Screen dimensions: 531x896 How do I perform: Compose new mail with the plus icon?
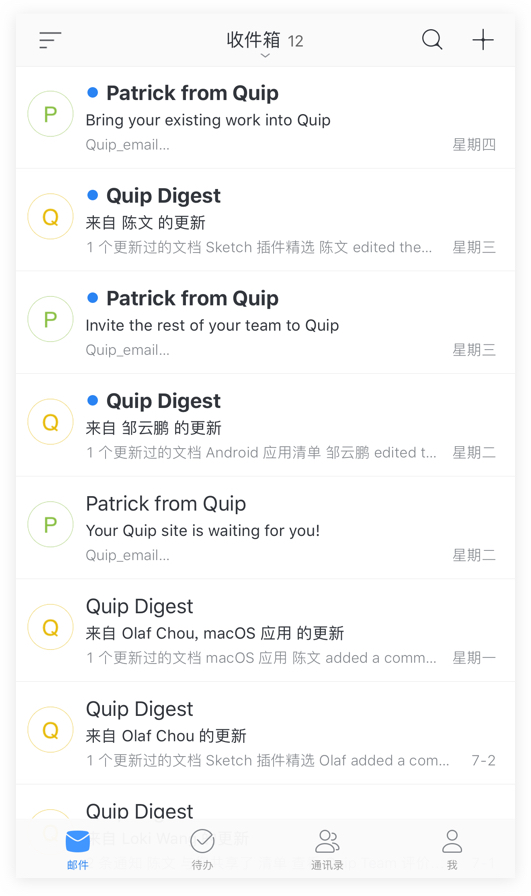483,39
